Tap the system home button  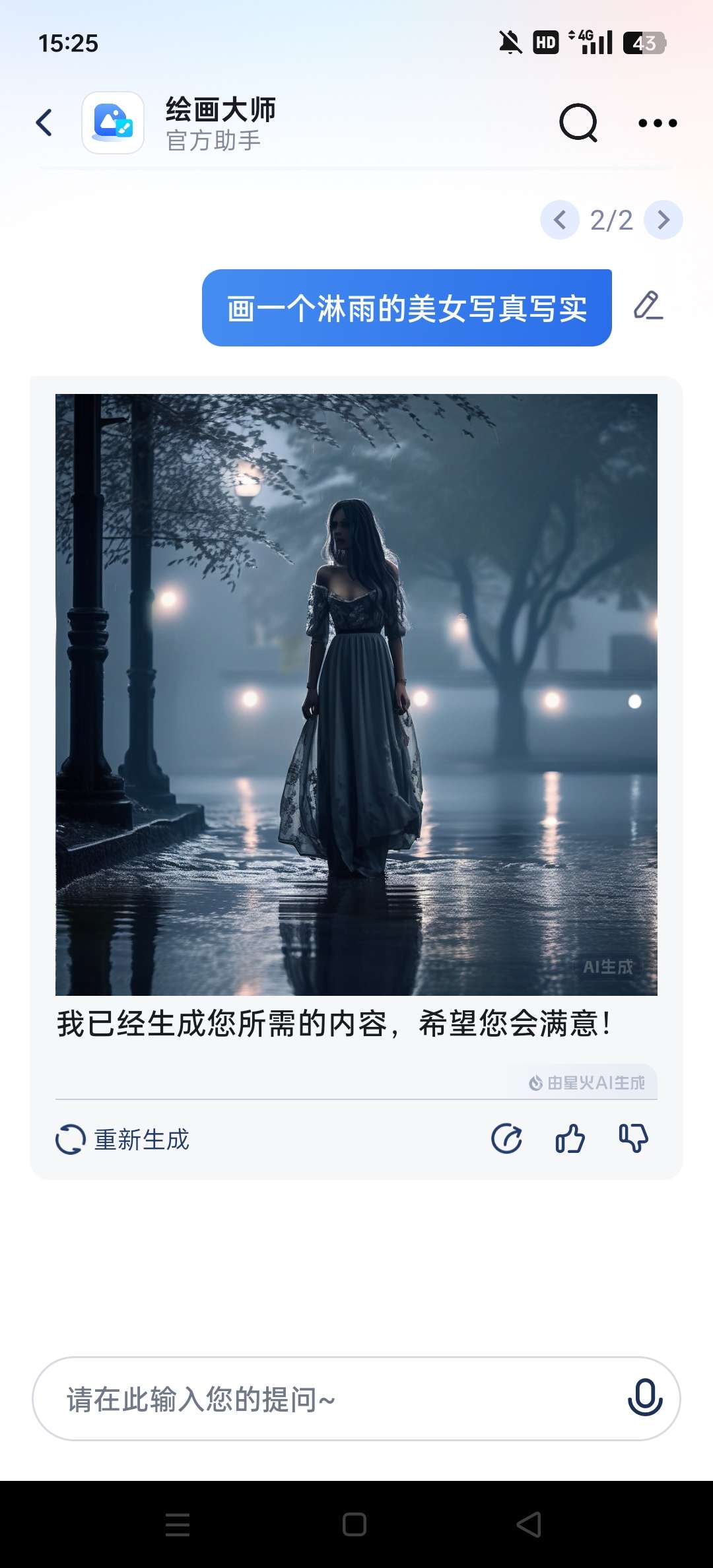point(355,1524)
